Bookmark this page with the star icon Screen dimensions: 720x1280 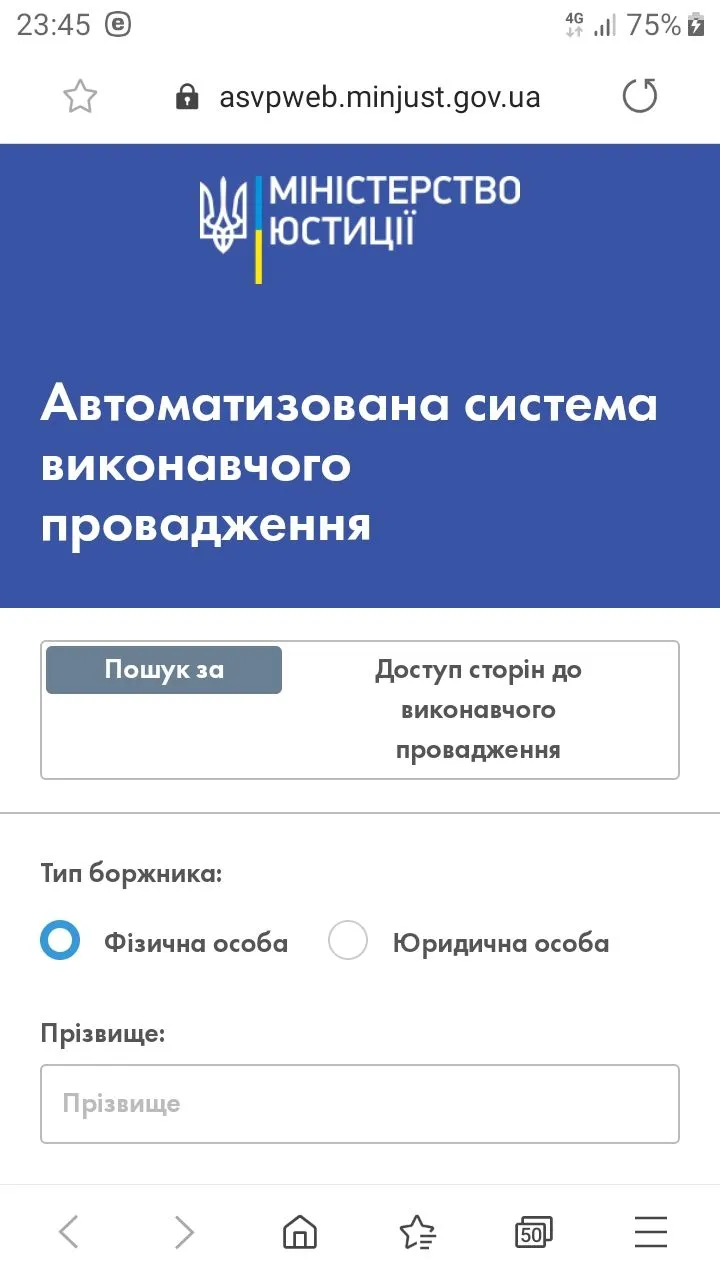tap(80, 97)
